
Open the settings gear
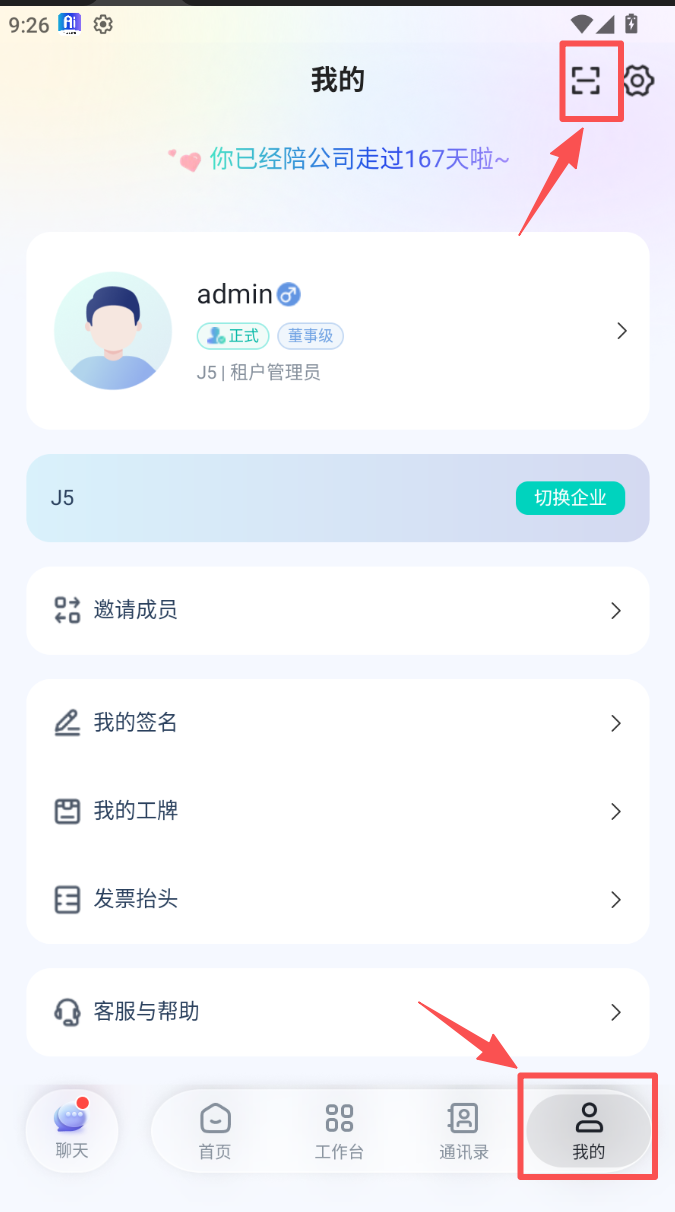pos(639,80)
